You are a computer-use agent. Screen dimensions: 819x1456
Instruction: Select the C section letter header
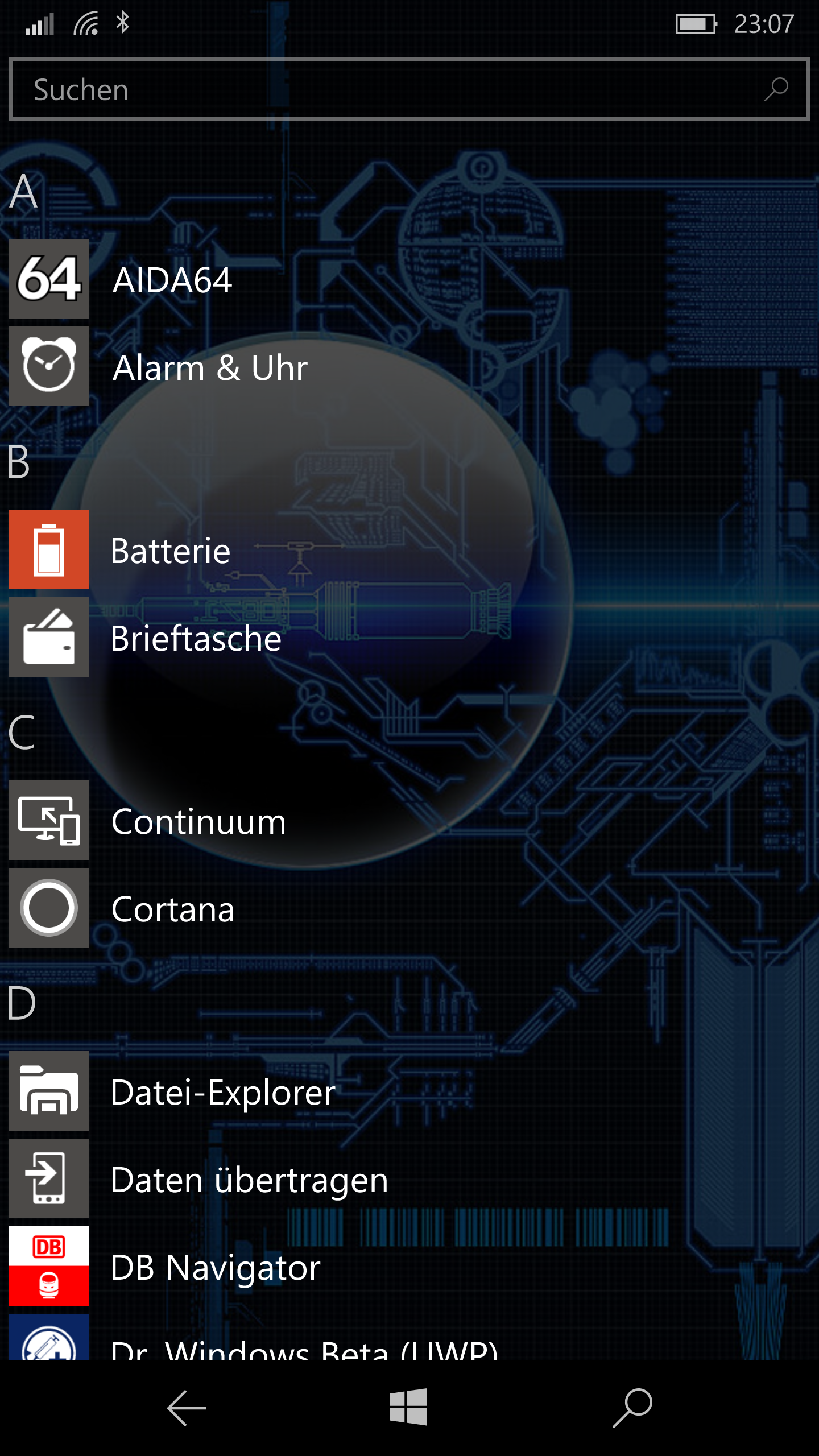pos(22,733)
